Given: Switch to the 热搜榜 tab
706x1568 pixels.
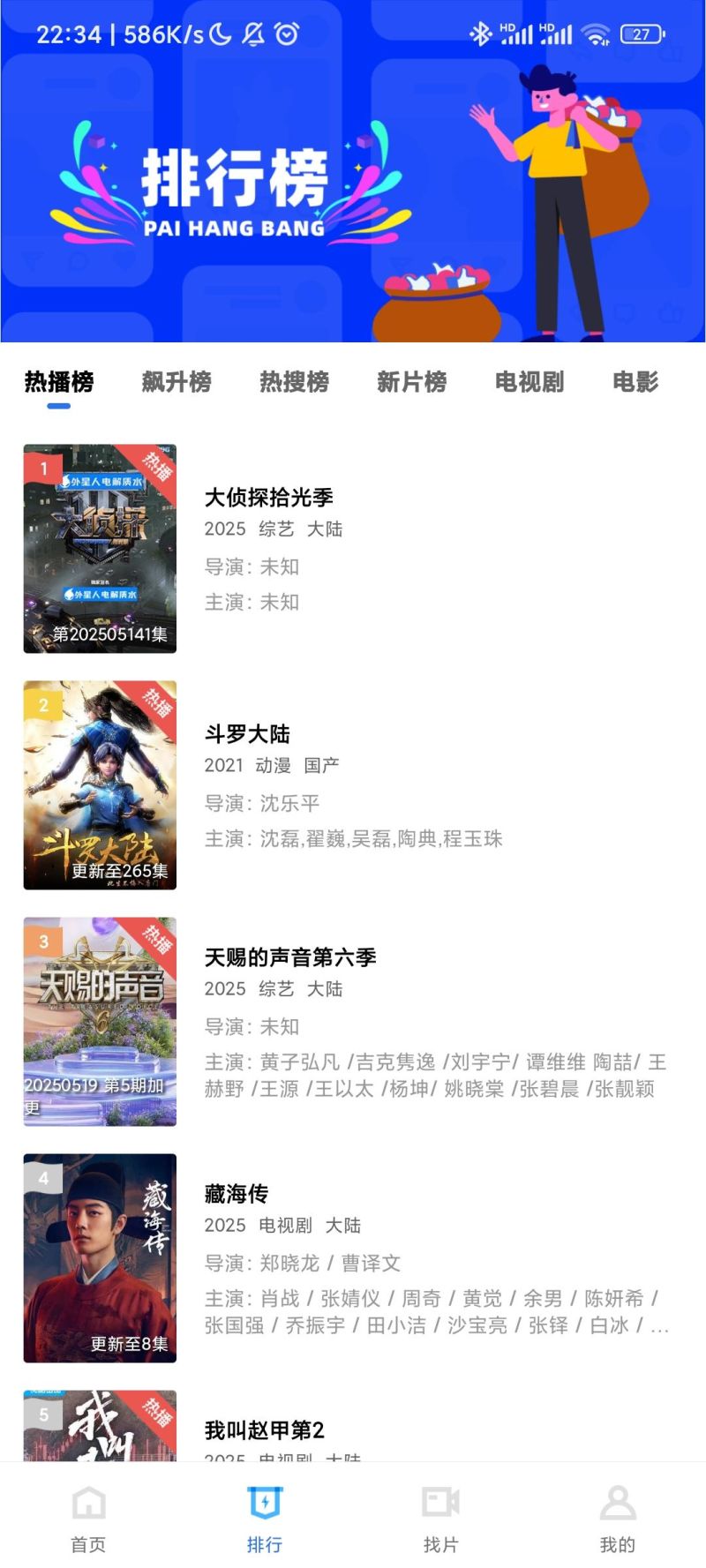Looking at the screenshot, I should (x=294, y=382).
